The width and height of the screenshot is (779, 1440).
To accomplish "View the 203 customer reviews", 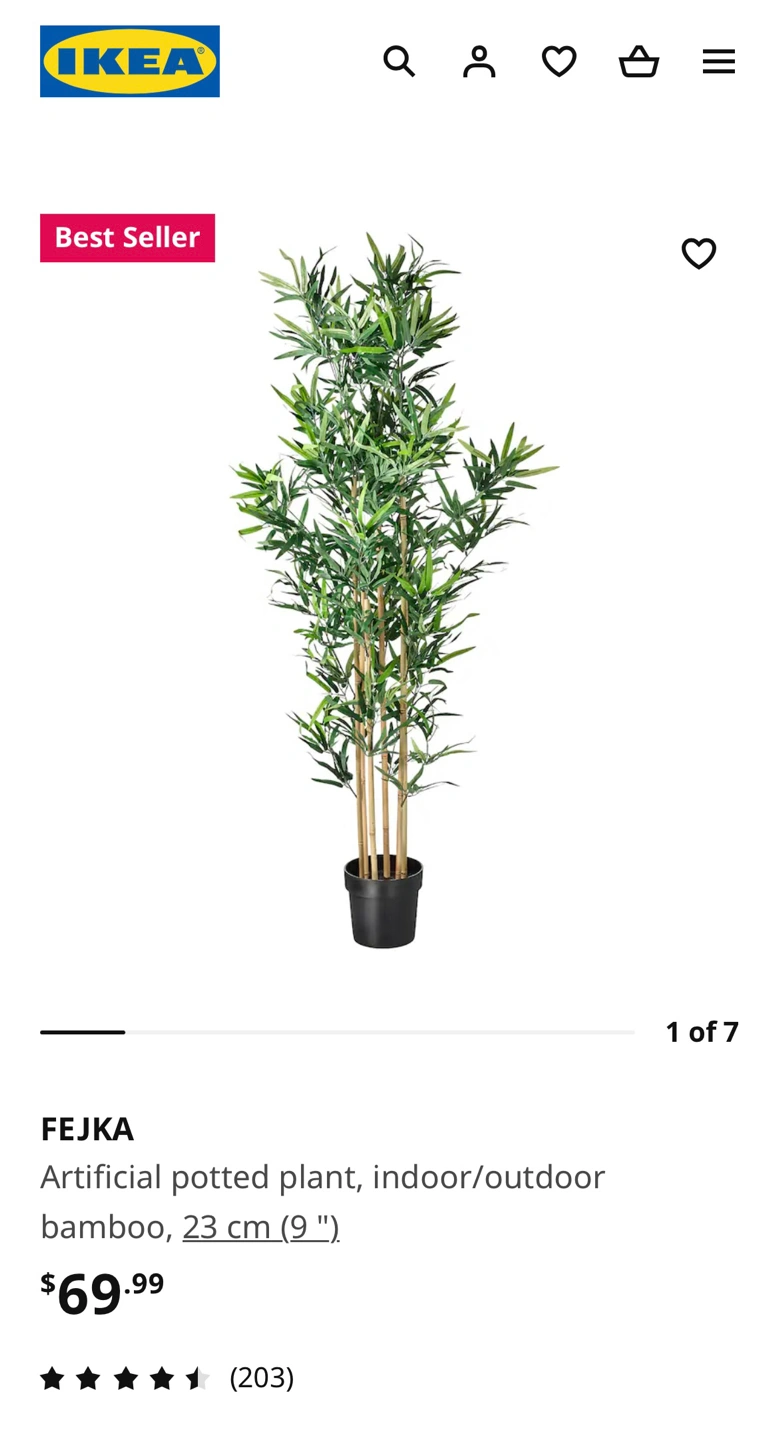I will 167,1378.
